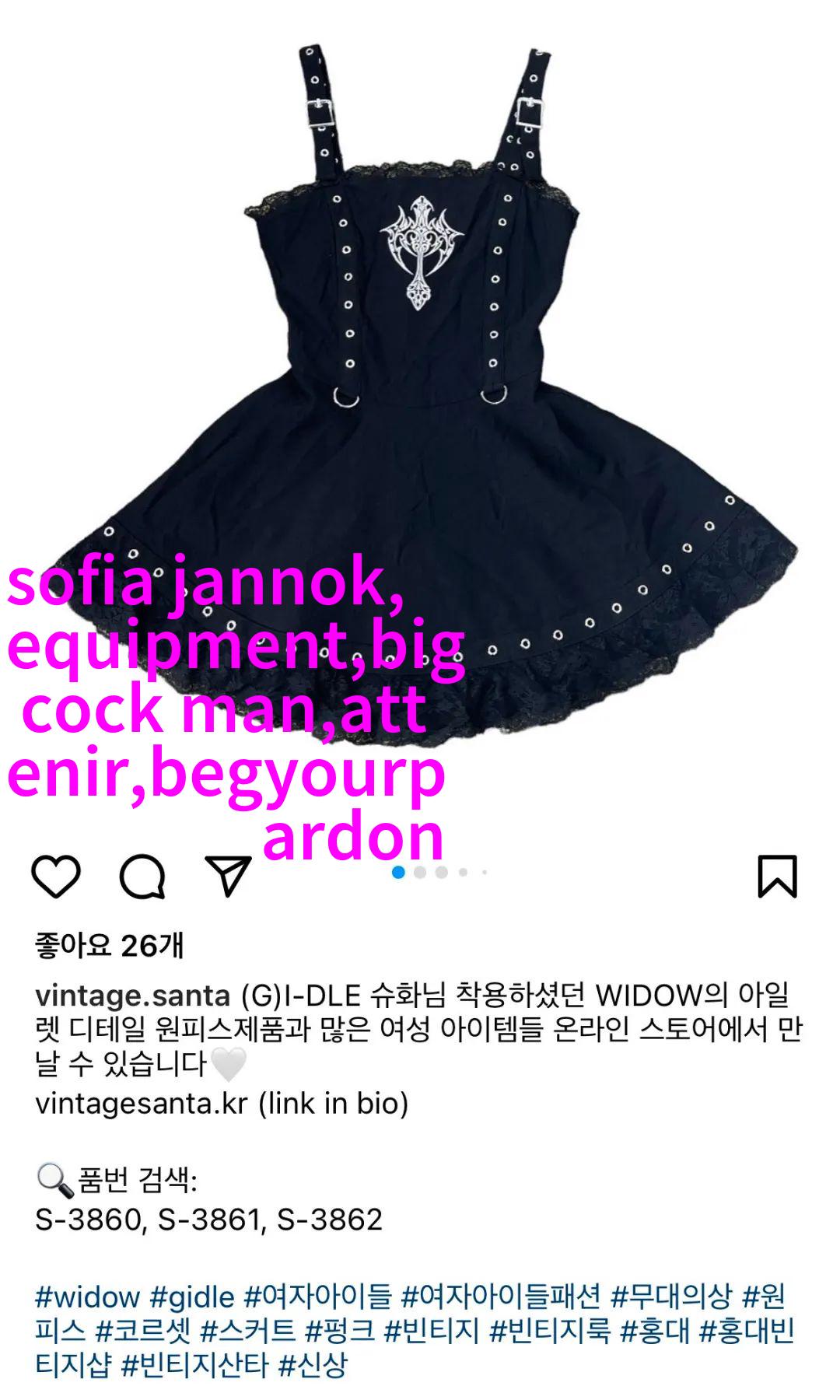Screen dimensions: 840x1400
Task: Open the #widow hashtag
Action: click(x=88, y=1297)
